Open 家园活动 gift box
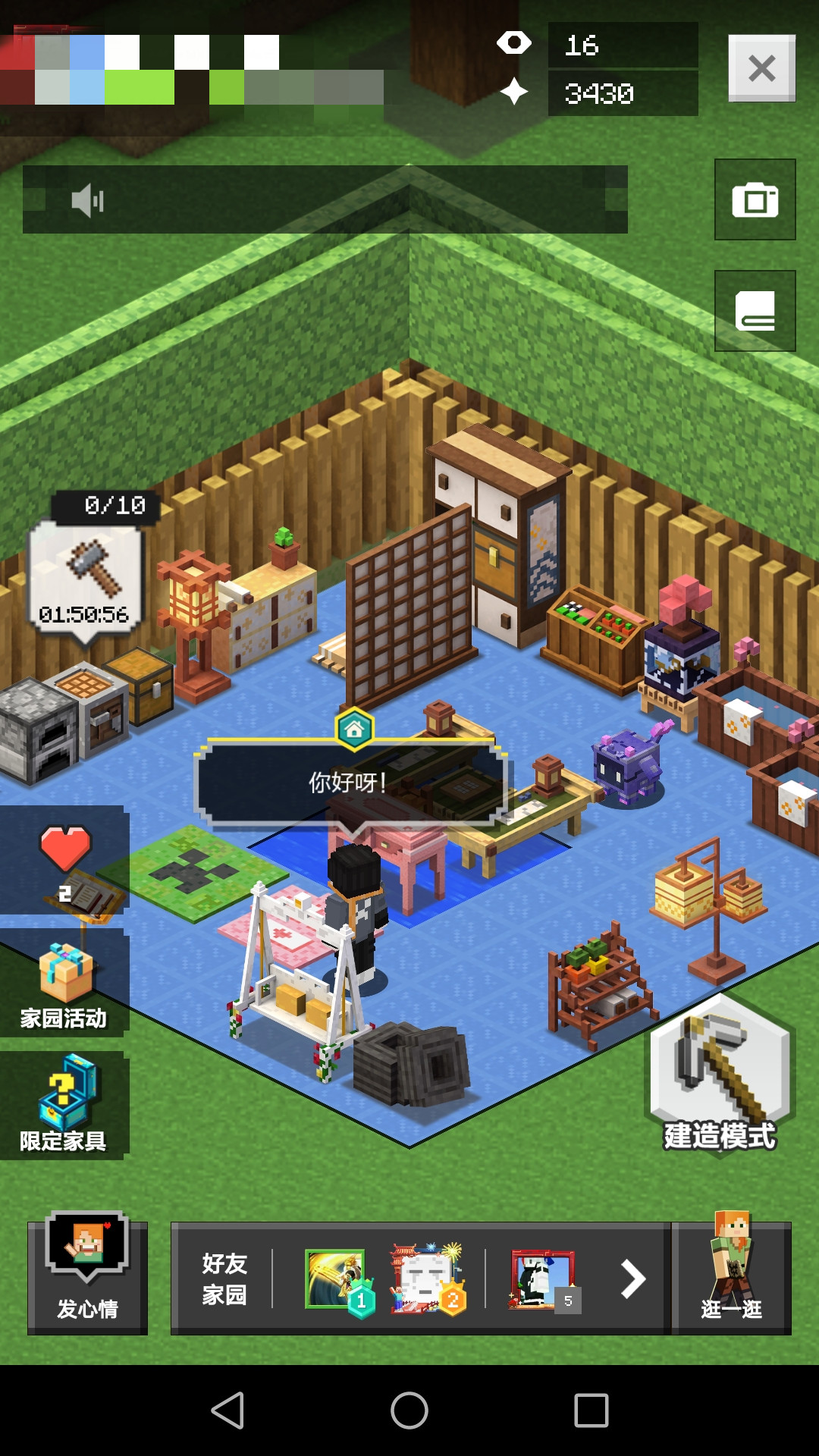819x1456 pixels. pos(64,984)
